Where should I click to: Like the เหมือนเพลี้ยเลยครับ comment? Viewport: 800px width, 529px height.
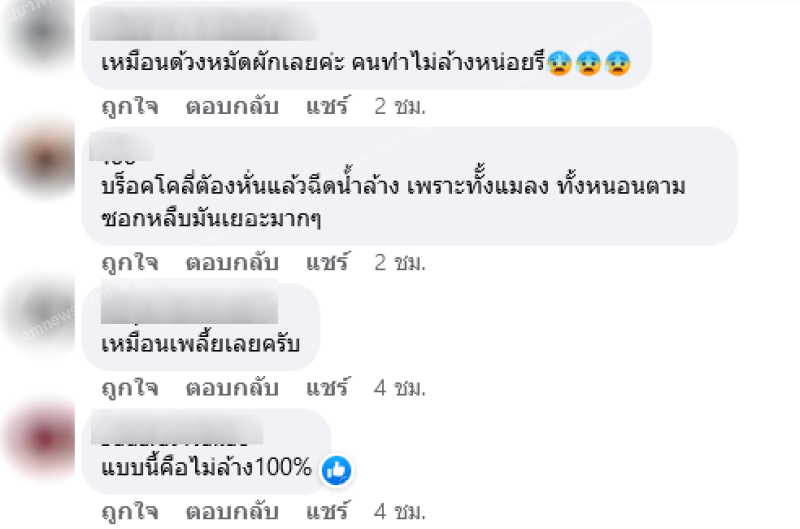(x=130, y=386)
